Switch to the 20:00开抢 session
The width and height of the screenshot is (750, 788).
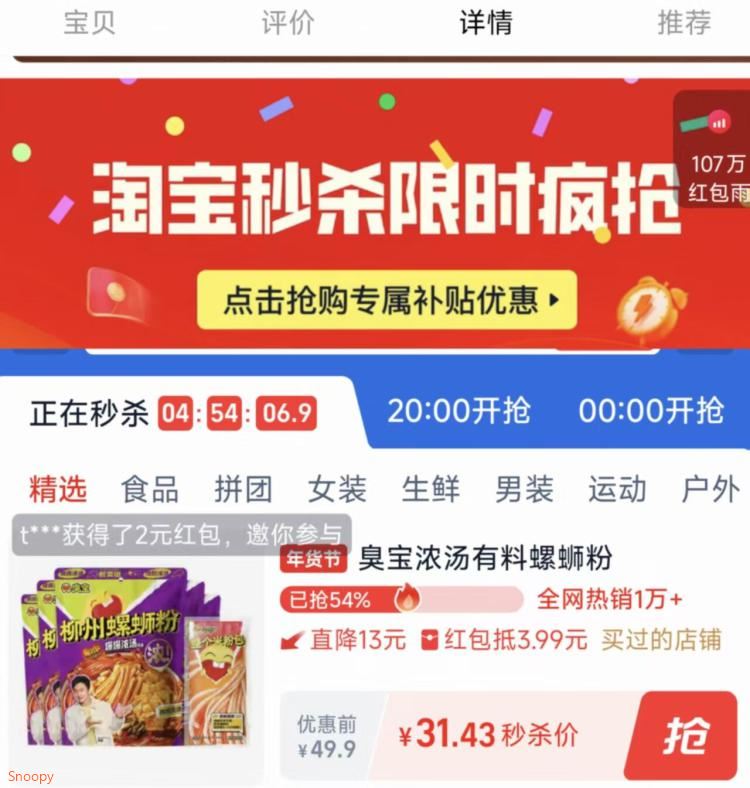459,411
